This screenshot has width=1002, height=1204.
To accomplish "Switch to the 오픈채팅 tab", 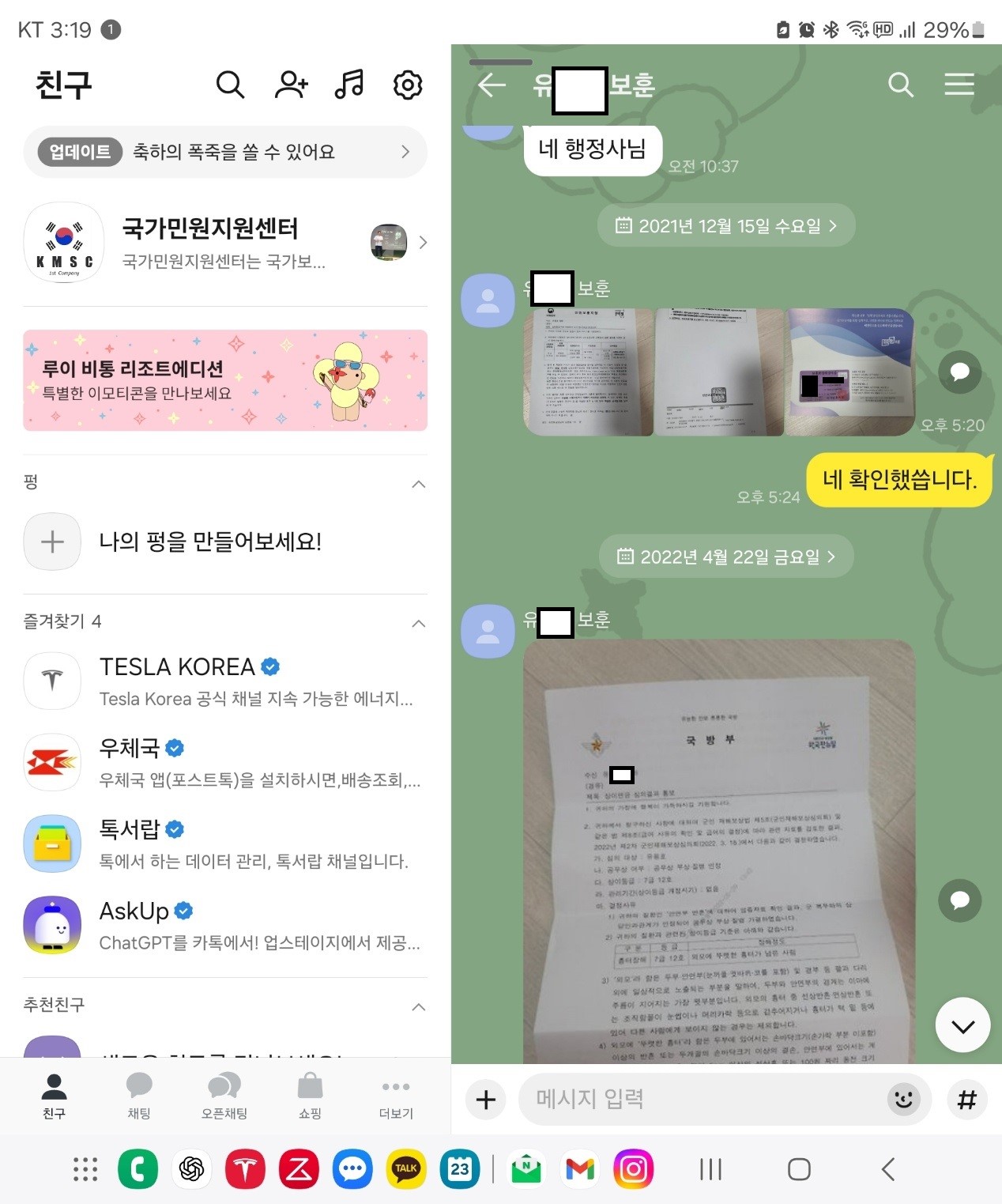I will (x=224, y=1096).
